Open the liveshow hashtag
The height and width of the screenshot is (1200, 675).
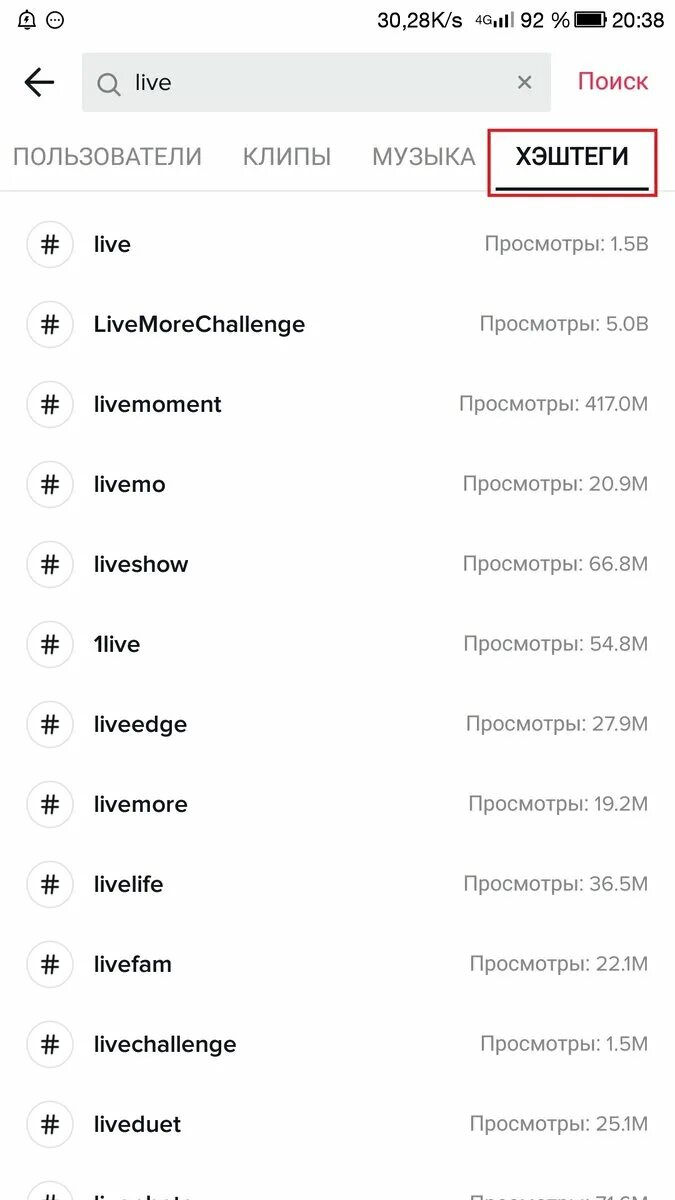click(337, 564)
